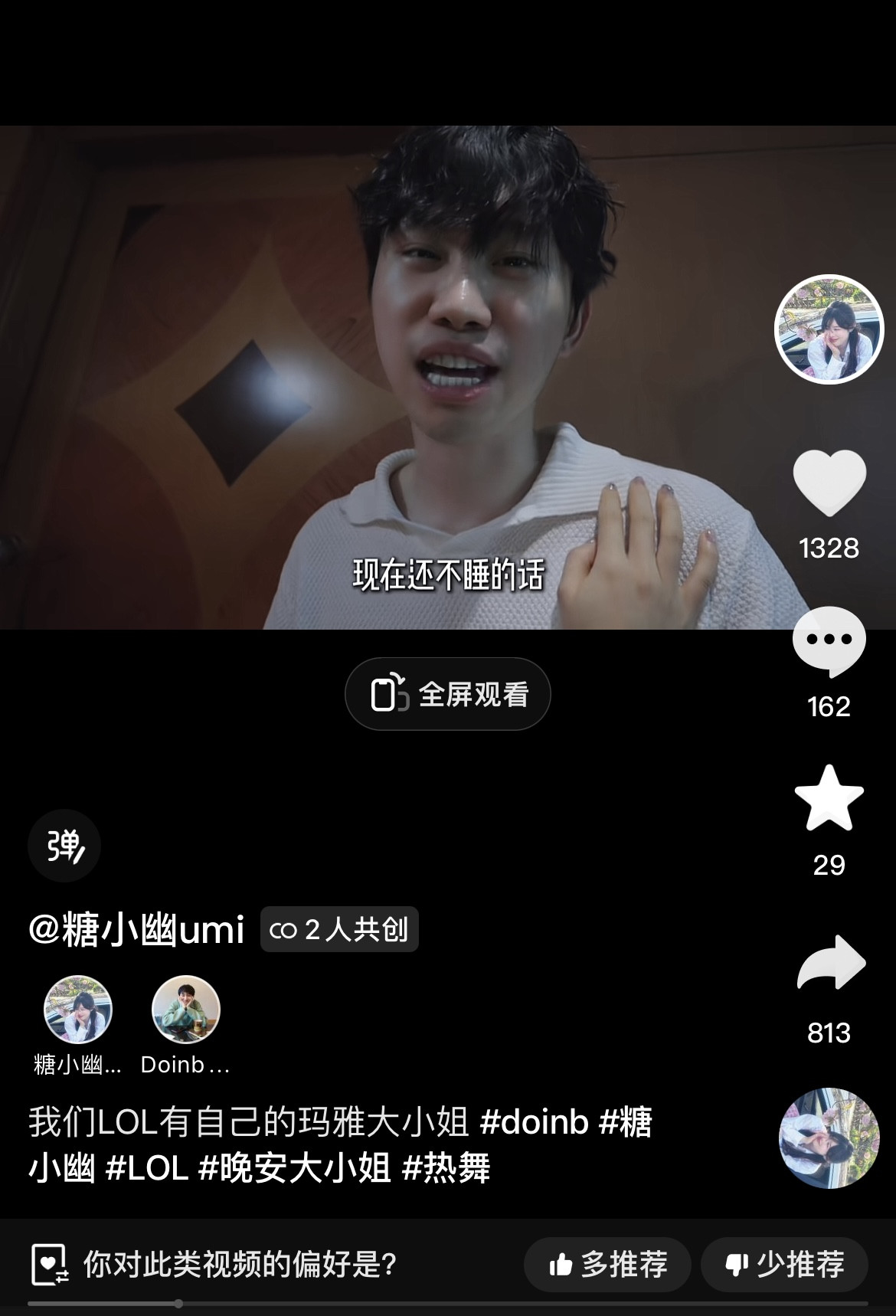Choose 少推荐 to see fewer like this
896x1316 pixels.
point(784,1264)
